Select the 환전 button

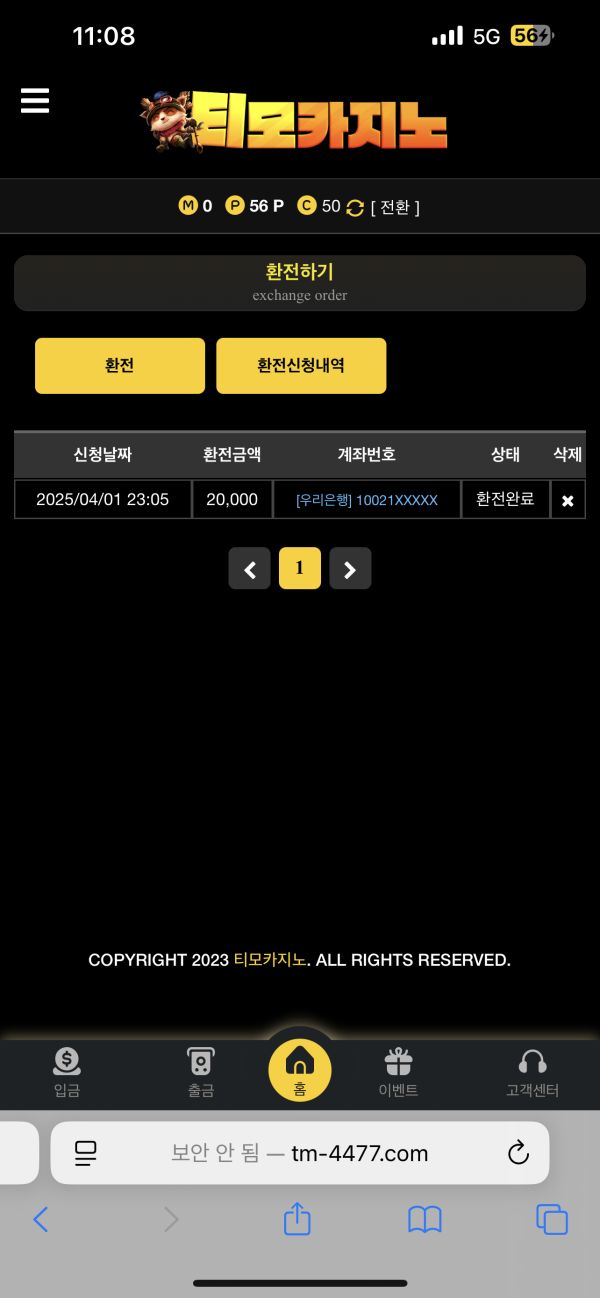click(120, 366)
